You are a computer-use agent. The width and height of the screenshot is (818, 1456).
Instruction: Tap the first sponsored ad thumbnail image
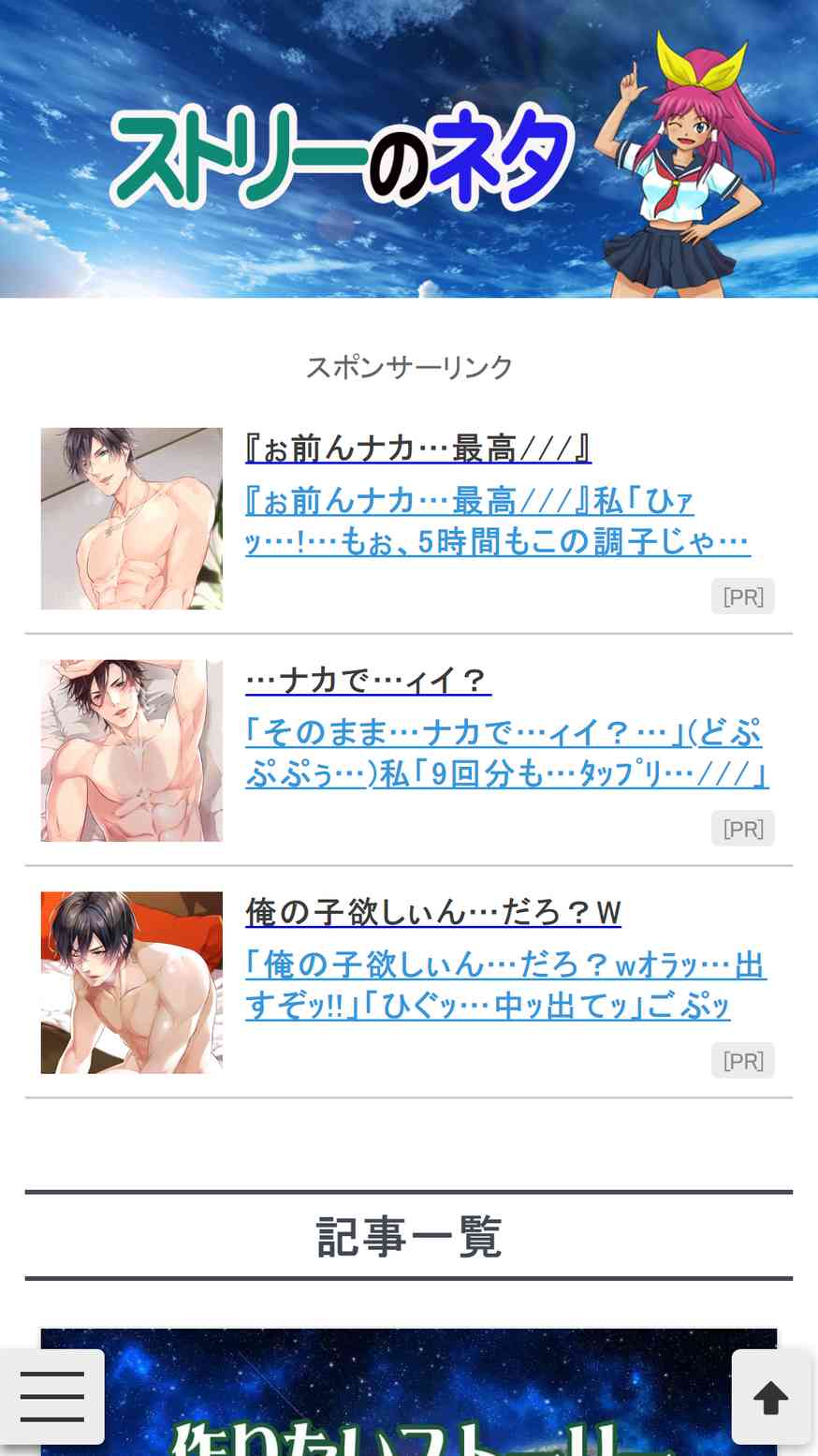point(132,519)
